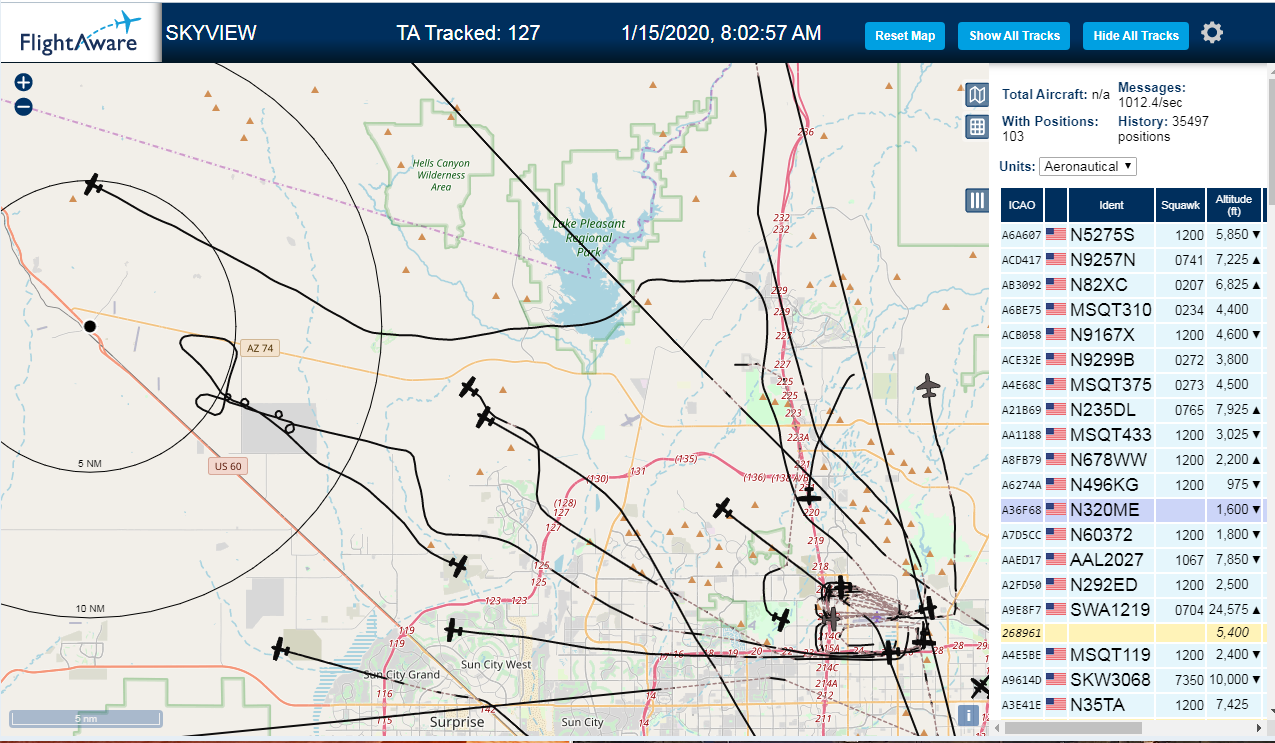Sort table by Altitude column
This screenshot has width=1275, height=743.
1233,205
